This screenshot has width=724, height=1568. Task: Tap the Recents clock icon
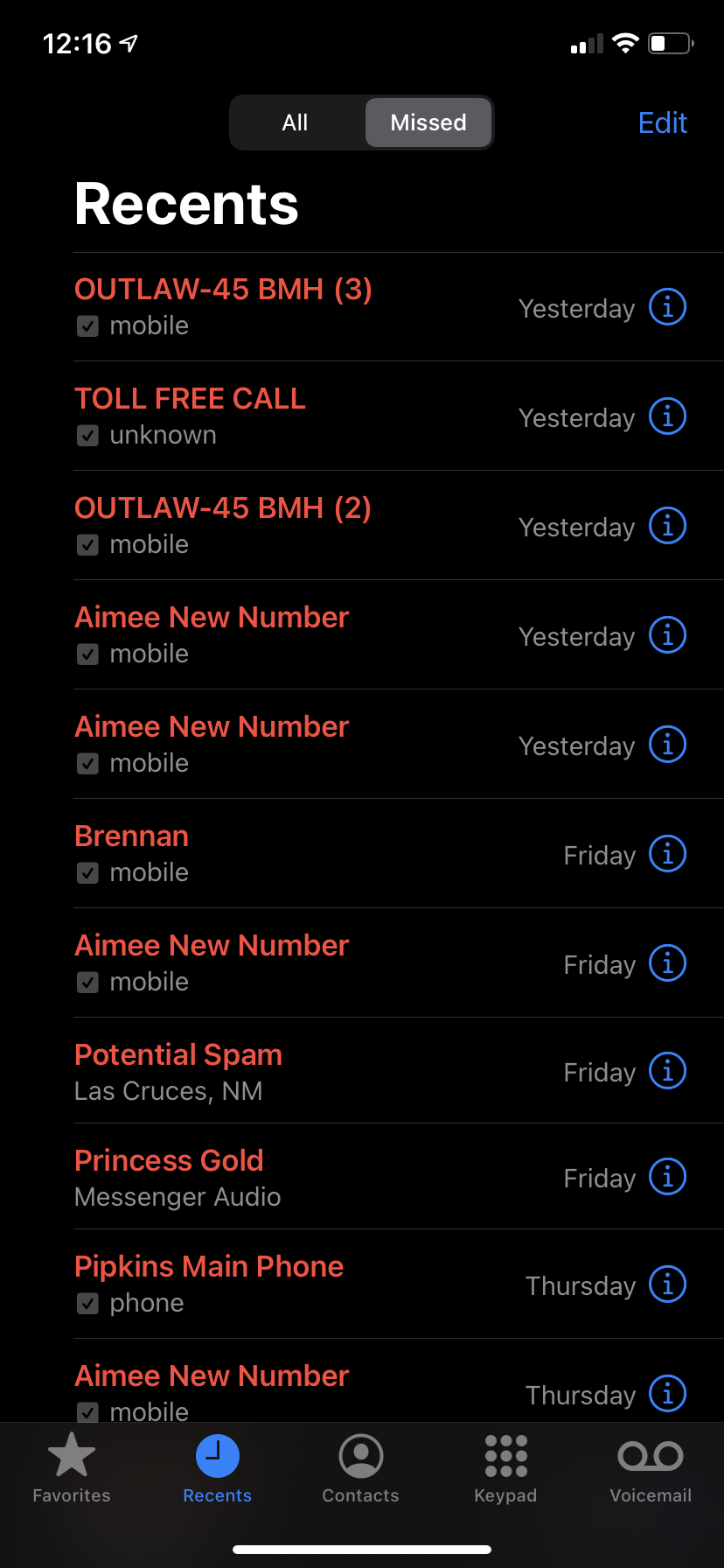point(216,1457)
